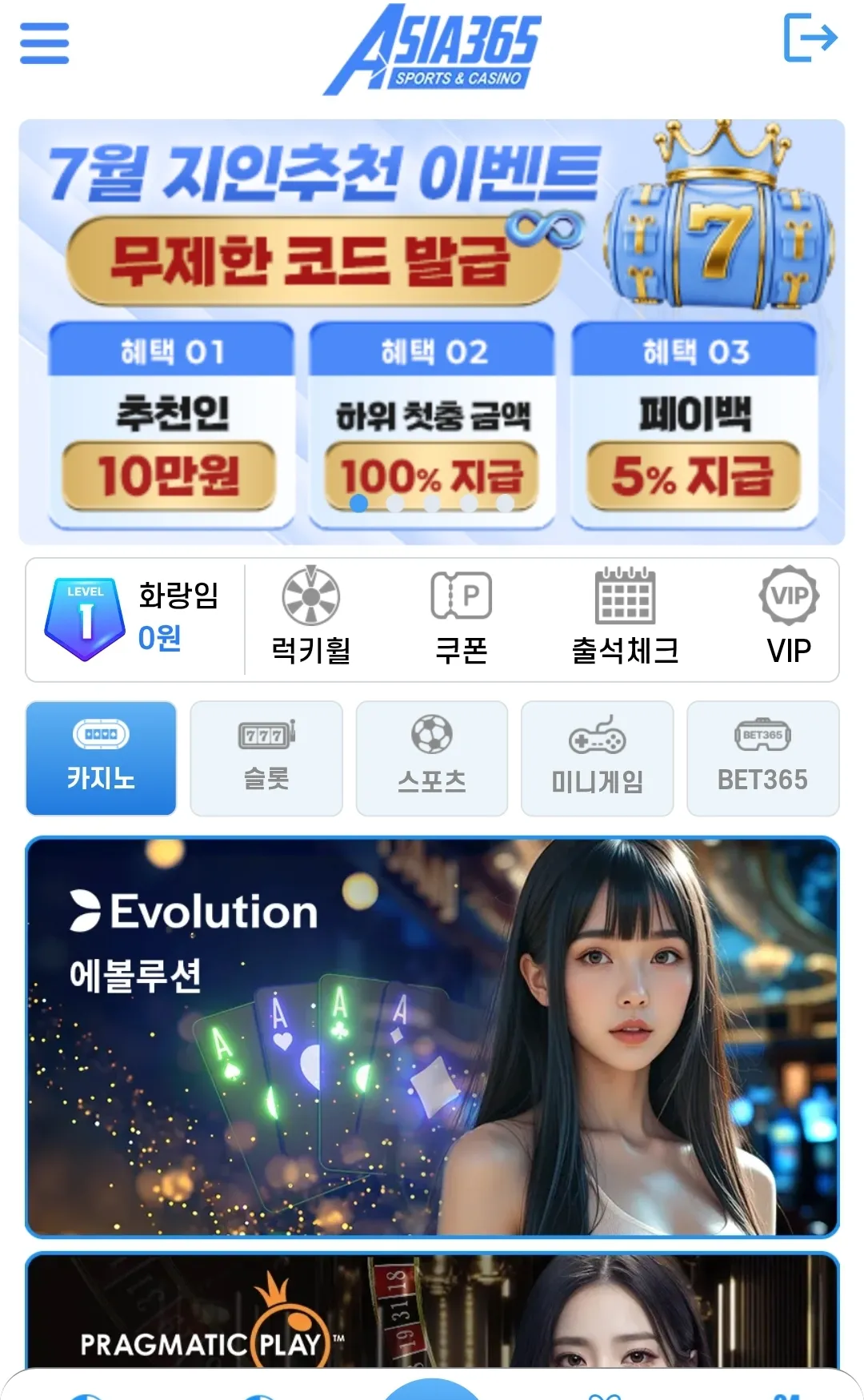The height and width of the screenshot is (1400, 864).
Task: Switch to the 스포츠 tab
Action: pos(432,758)
